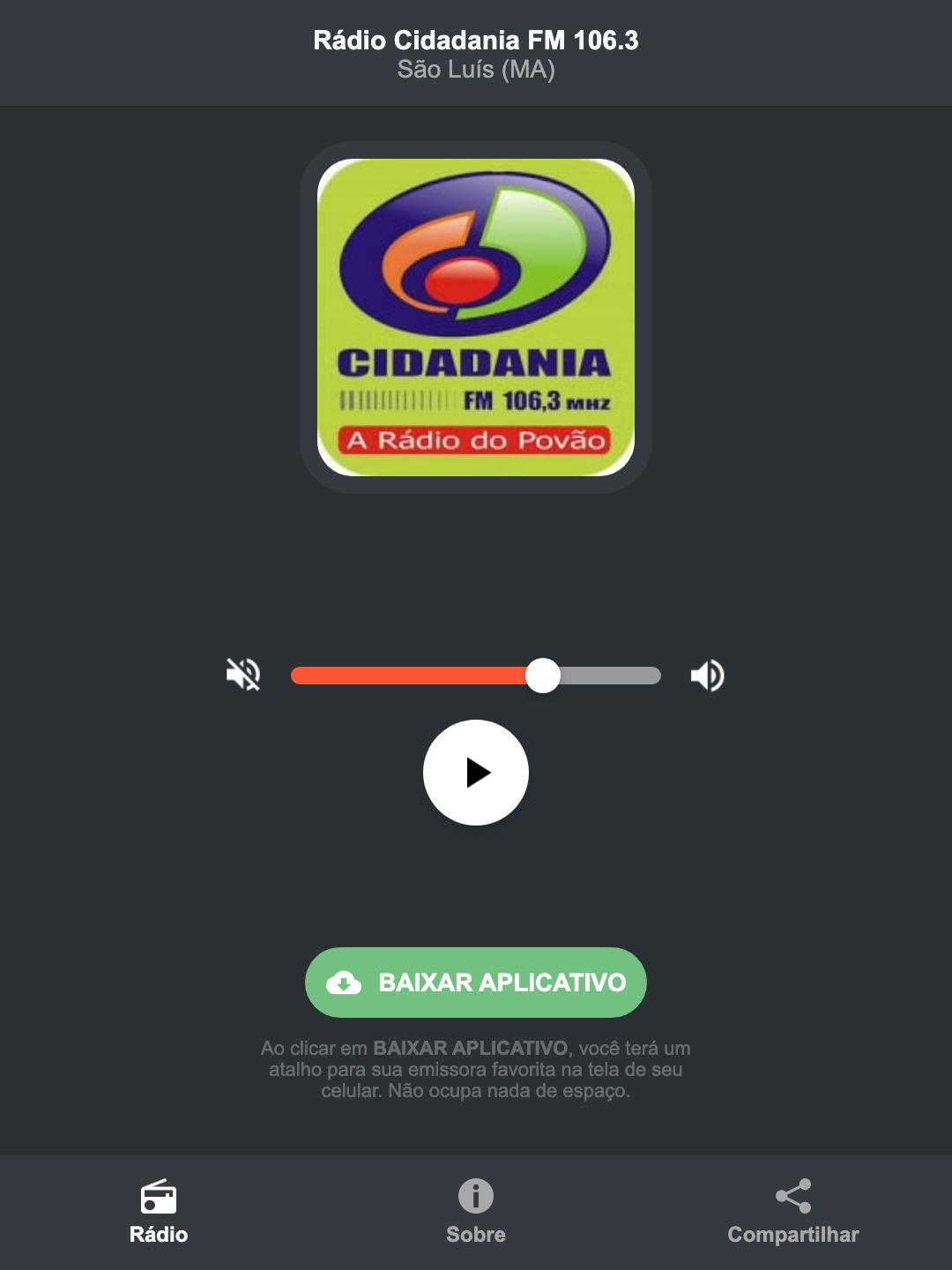The width and height of the screenshot is (952, 1270).
Task: Select the Rádio navigation label
Action: point(159,1235)
